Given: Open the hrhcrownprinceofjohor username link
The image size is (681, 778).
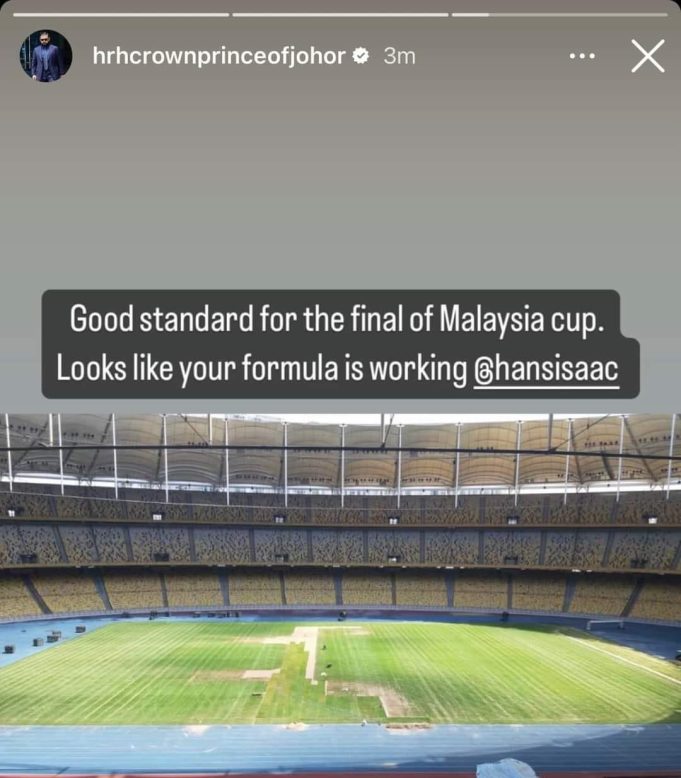Looking at the screenshot, I should (x=218, y=56).
